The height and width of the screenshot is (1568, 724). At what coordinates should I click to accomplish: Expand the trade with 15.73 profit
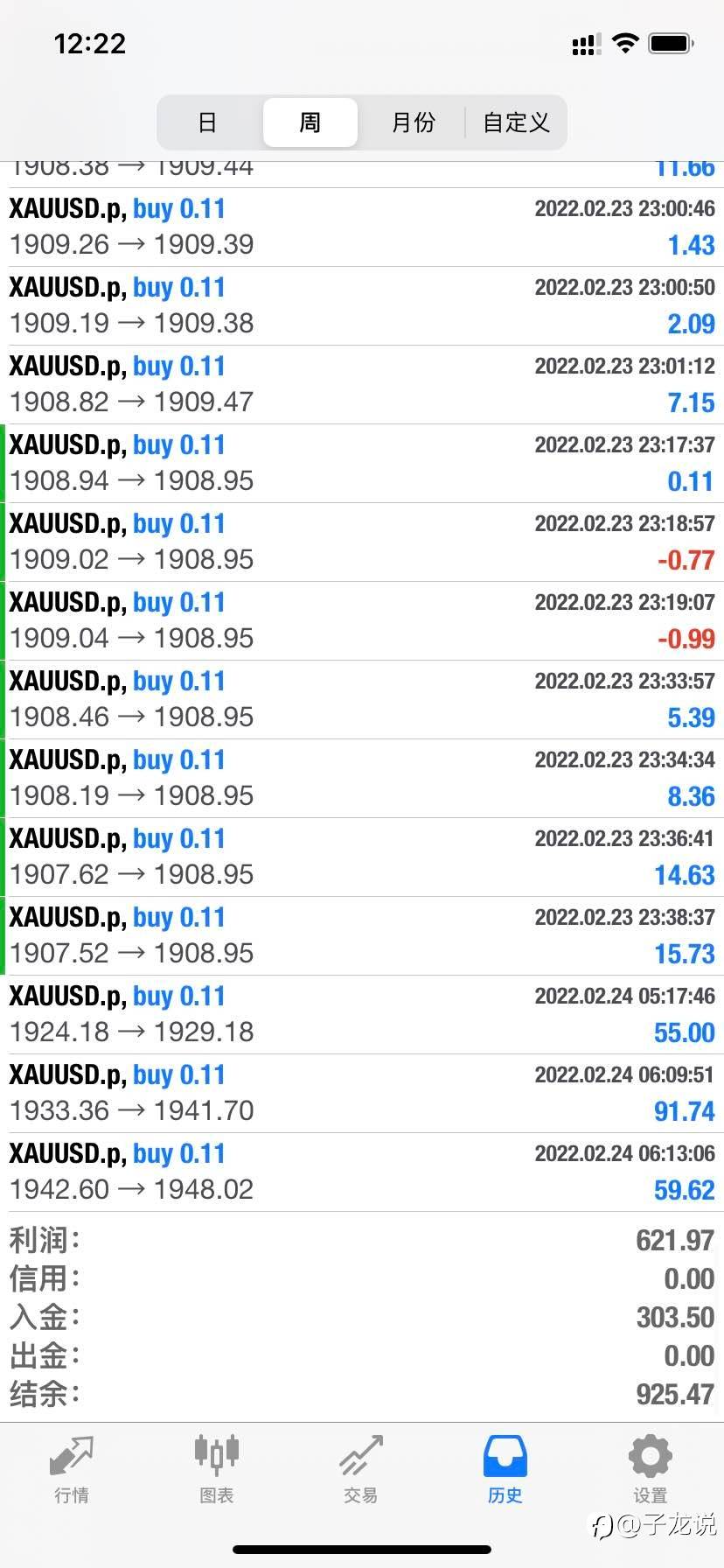coord(362,936)
